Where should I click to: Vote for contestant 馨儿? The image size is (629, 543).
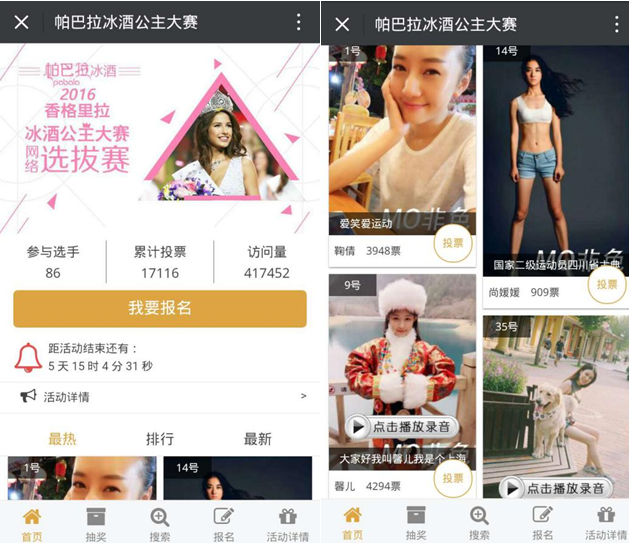(x=452, y=479)
